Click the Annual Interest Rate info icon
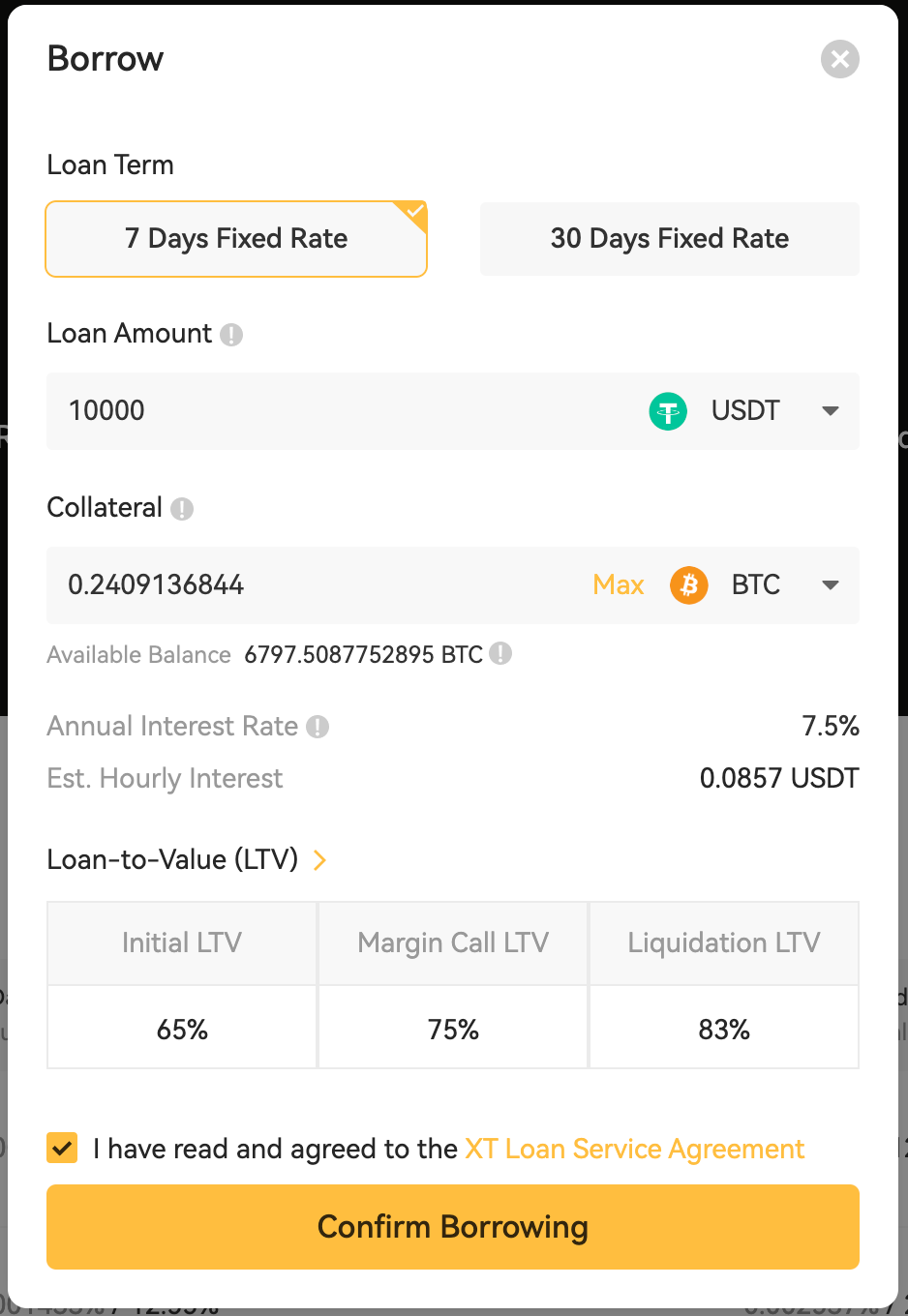The image size is (908, 1316). 317,727
